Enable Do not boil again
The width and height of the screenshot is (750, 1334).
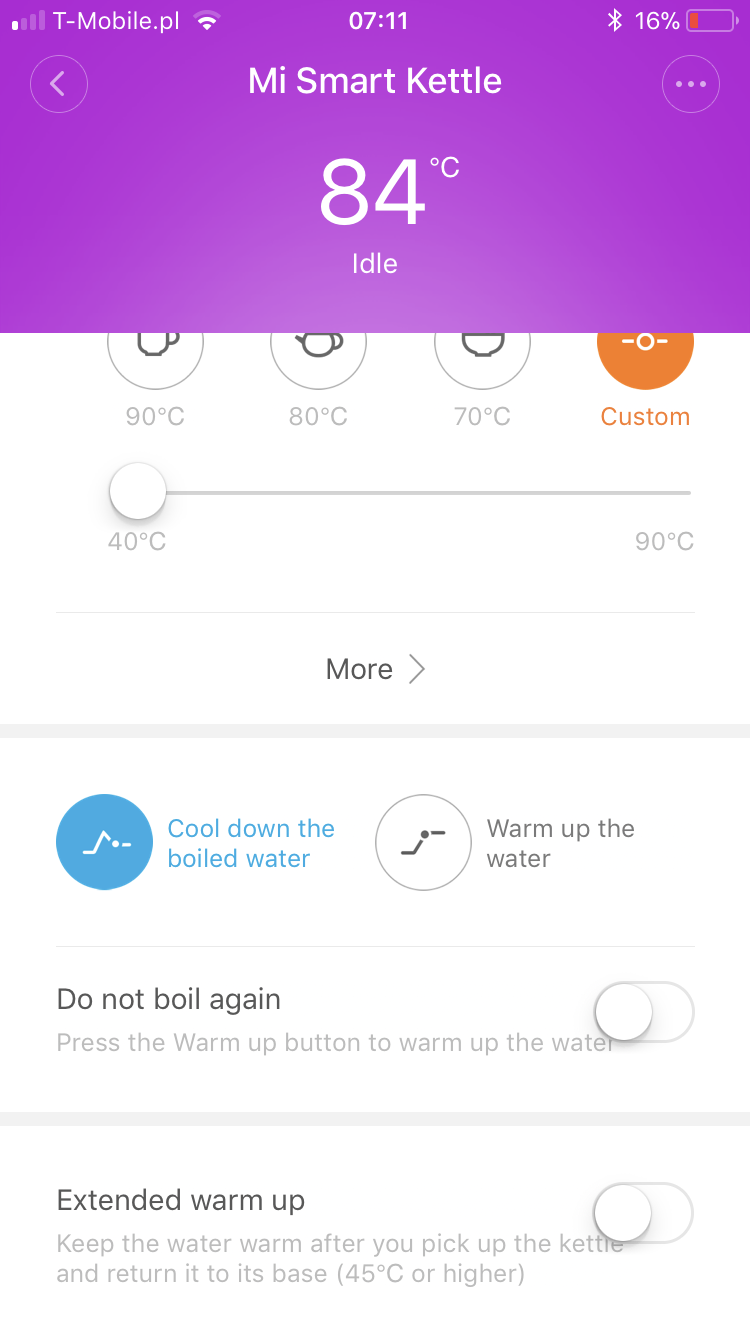(644, 1012)
